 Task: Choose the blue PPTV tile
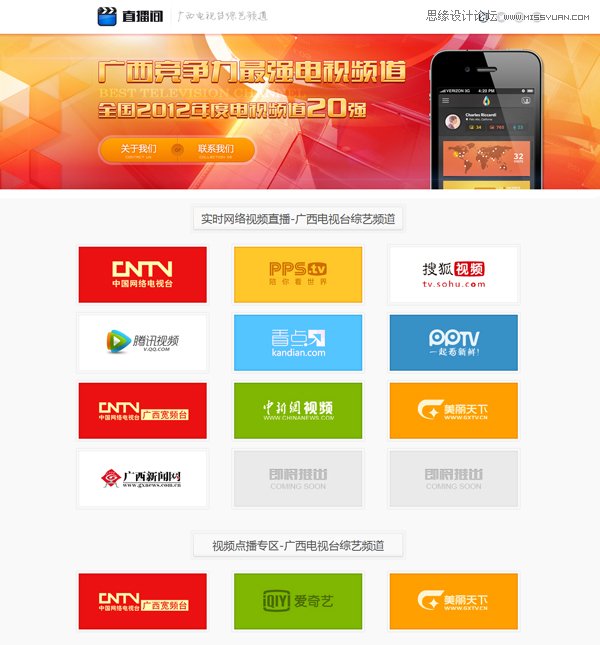tap(453, 342)
